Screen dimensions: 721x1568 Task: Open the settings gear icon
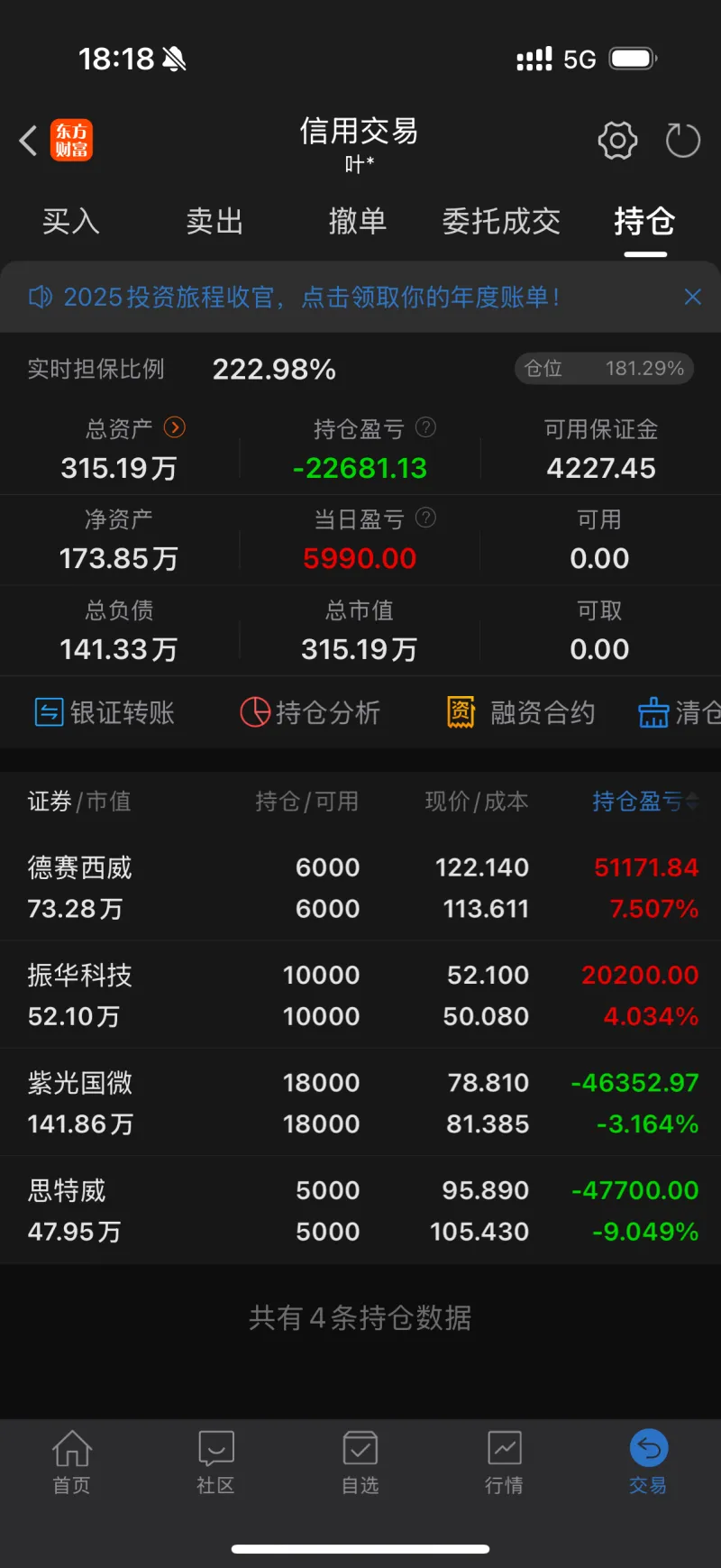click(x=617, y=141)
